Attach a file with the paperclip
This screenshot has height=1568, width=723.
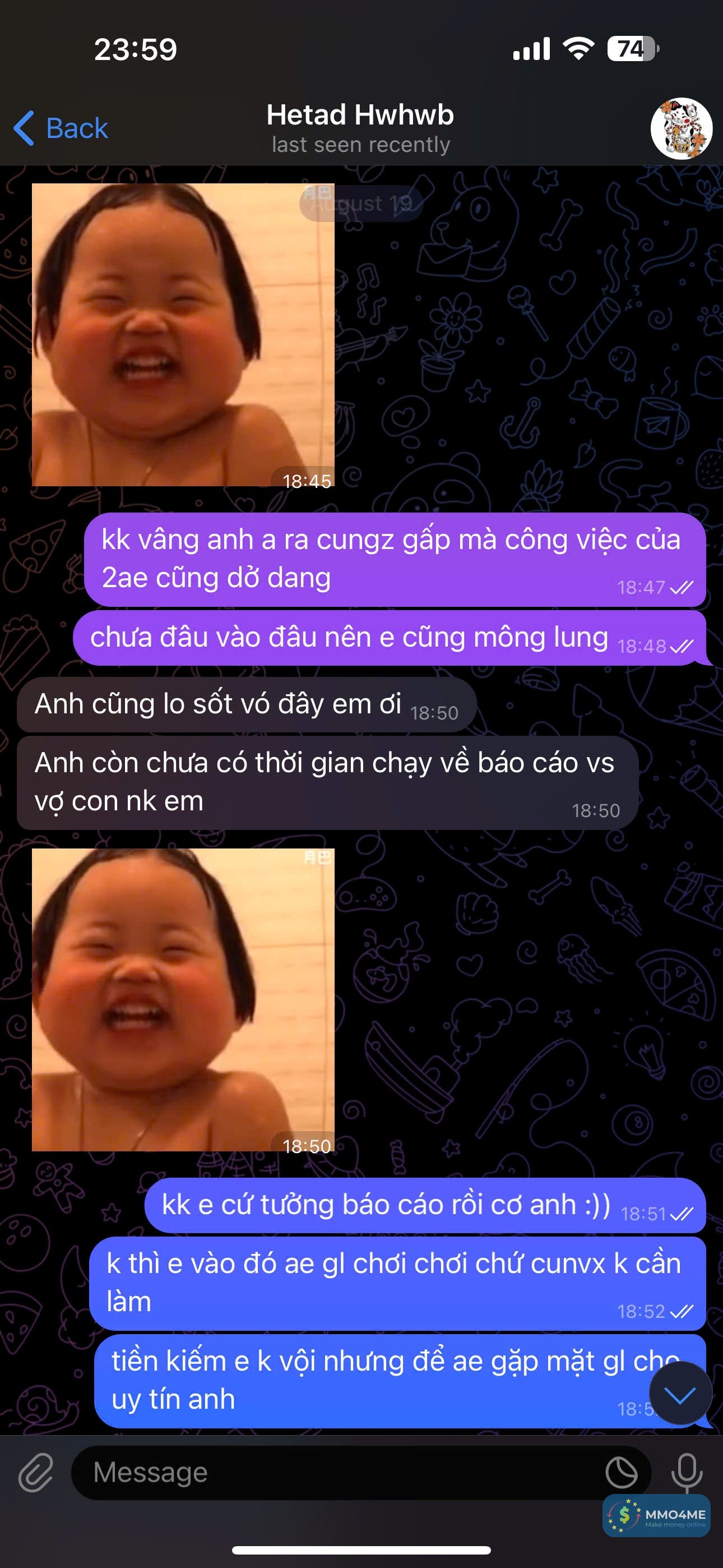pyautogui.click(x=36, y=1473)
